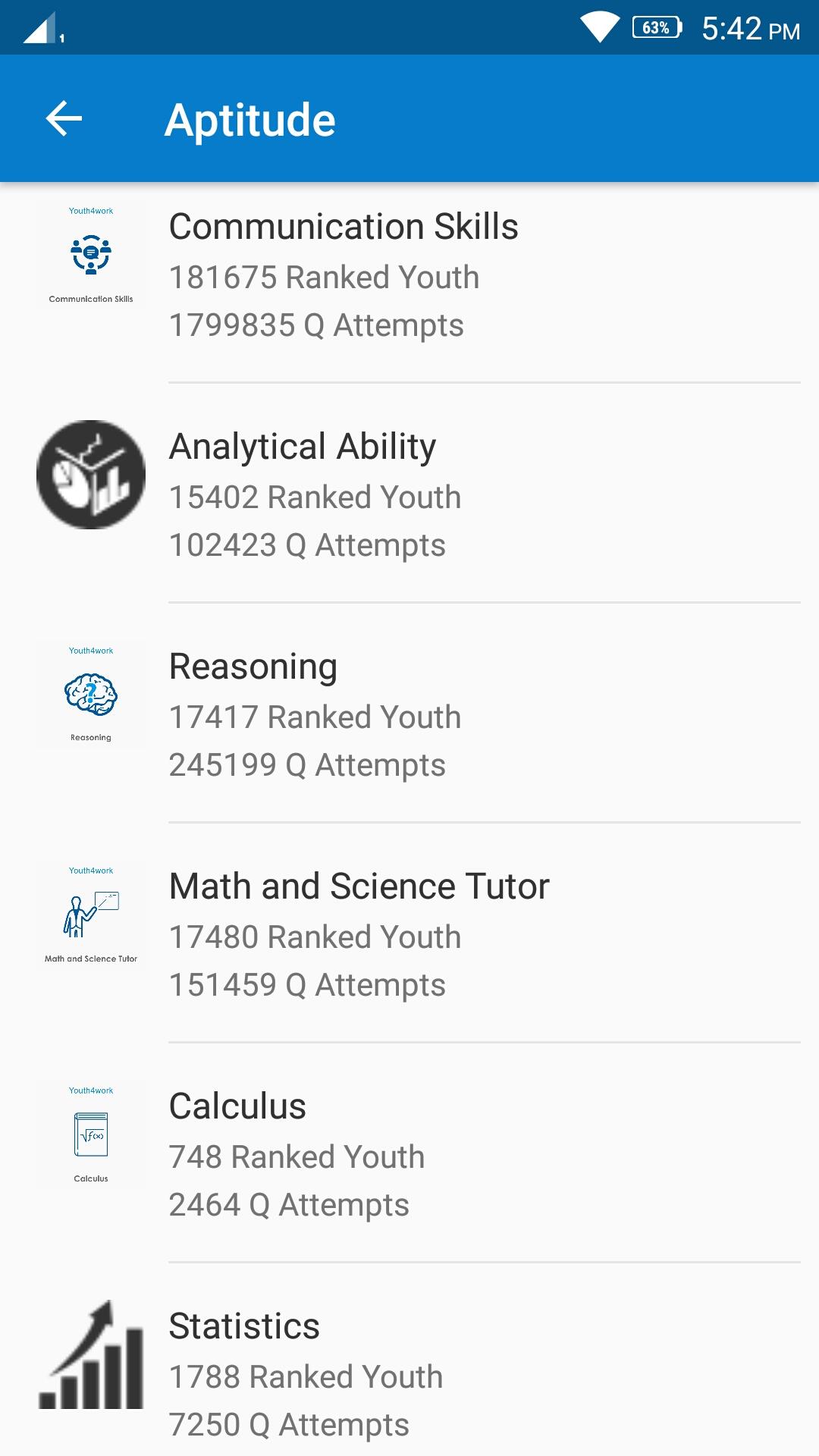
Task: Open the Reasoning category
Action: pyautogui.click(x=409, y=714)
